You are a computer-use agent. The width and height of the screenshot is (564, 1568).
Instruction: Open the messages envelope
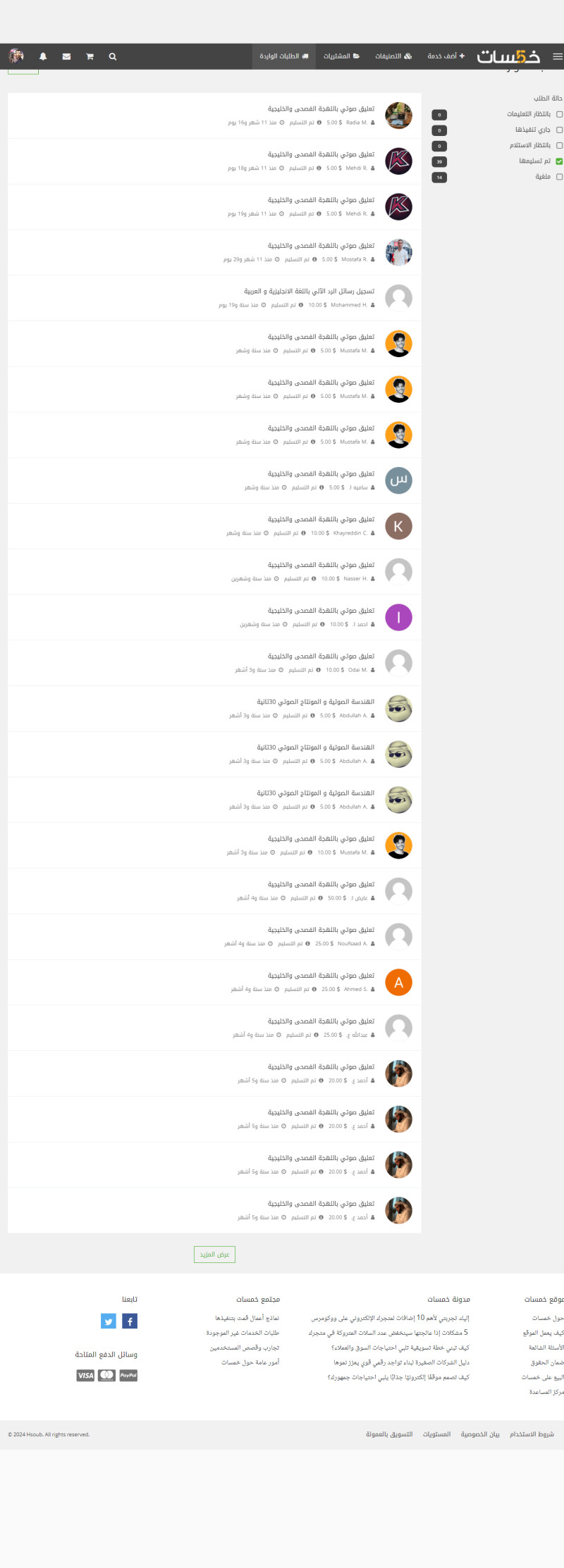(66, 56)
